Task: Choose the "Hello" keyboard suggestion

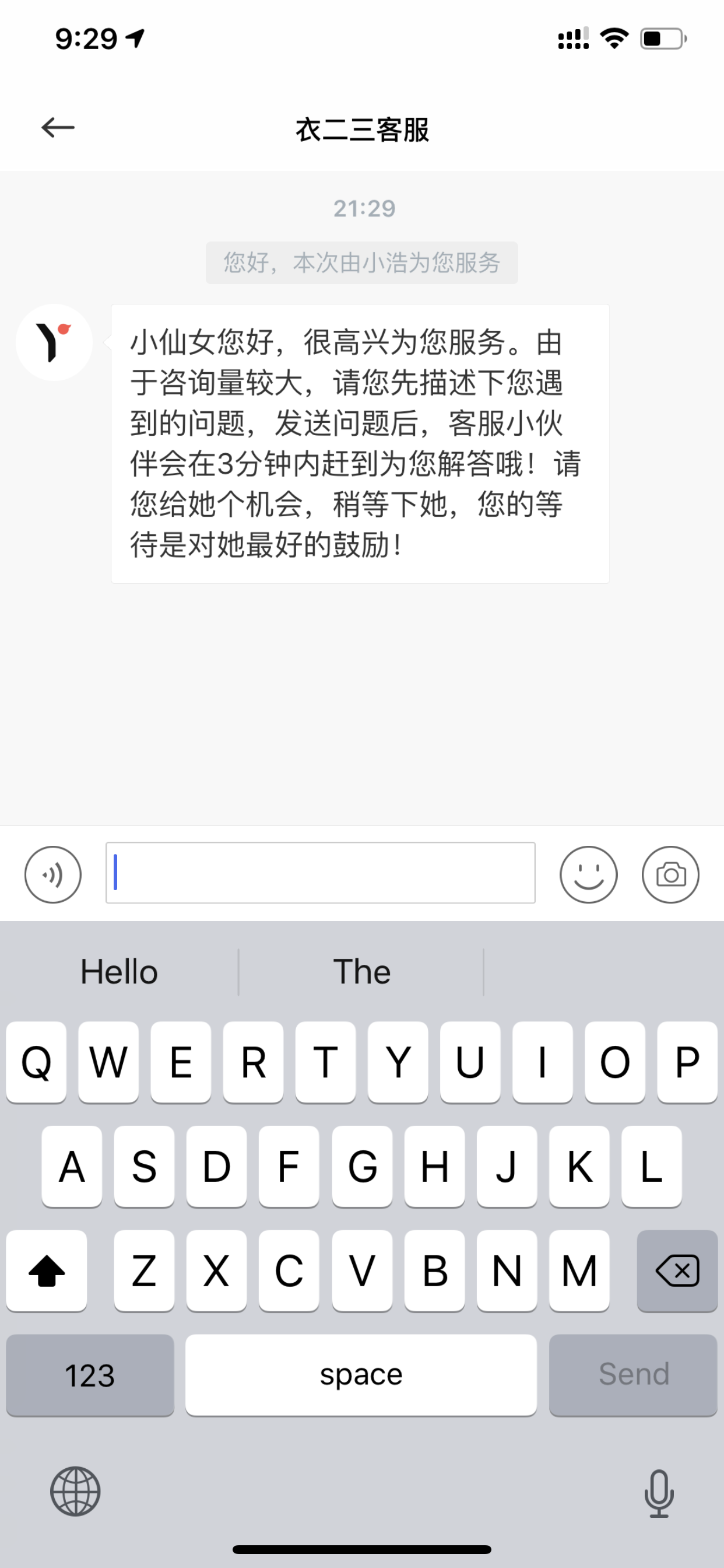Action: pyautogui.click(x=120, y=971)
